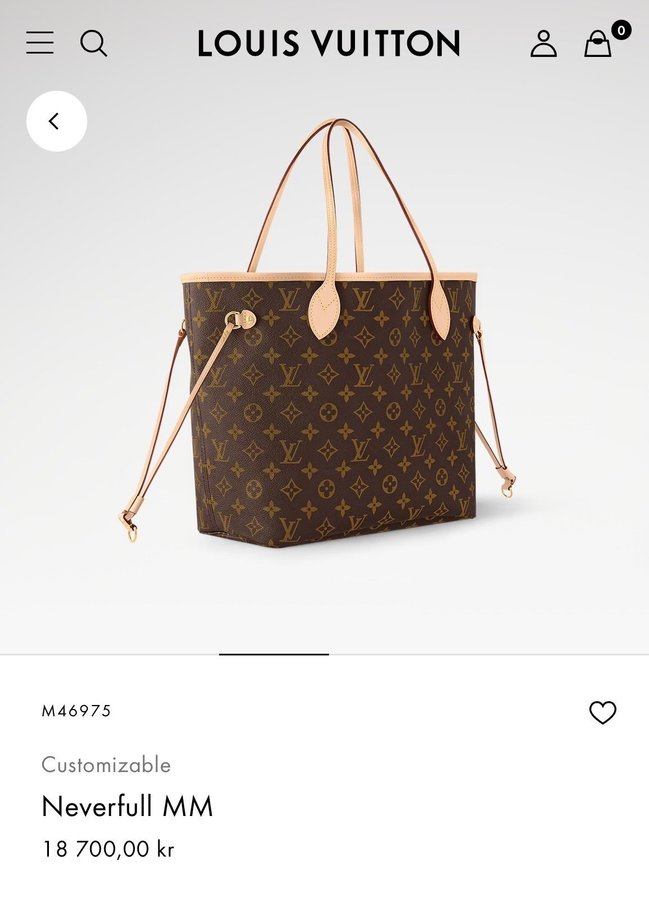The height and width of the screenshot is (900, 649).
Task: Open the shopping bag
Action: [x=598, y=43]
